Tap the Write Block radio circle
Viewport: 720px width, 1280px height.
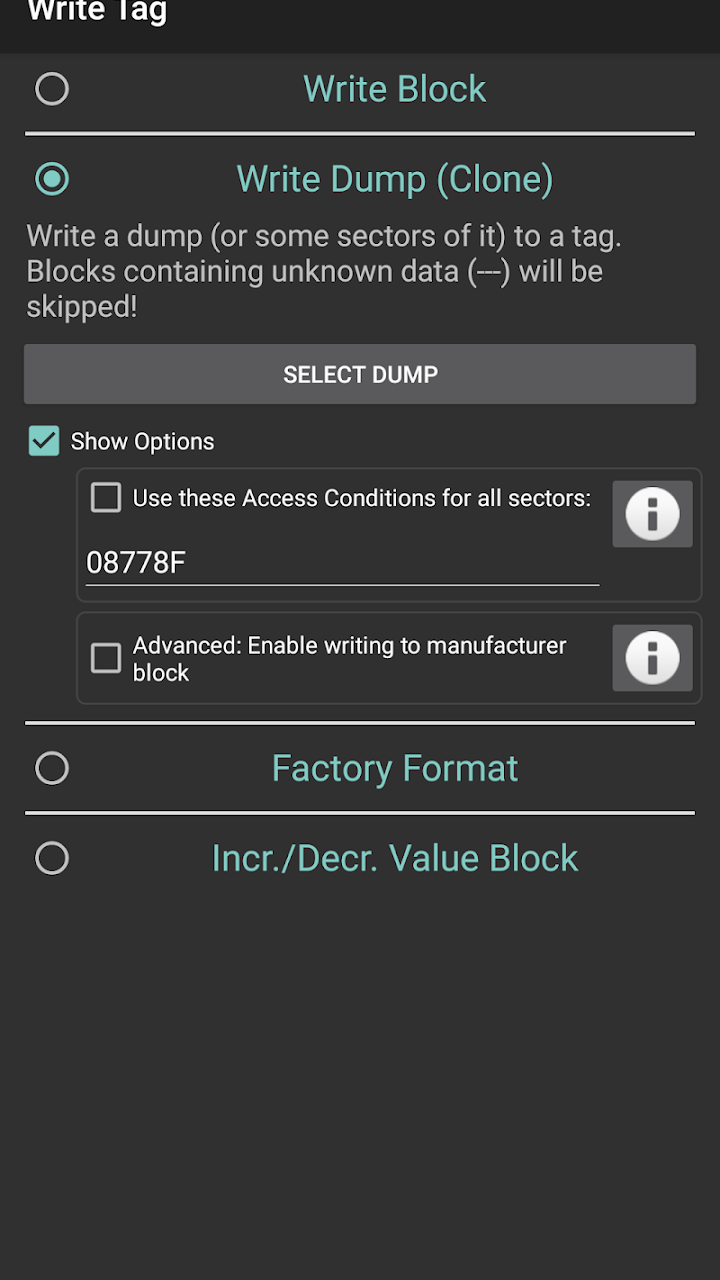(51, 89)
